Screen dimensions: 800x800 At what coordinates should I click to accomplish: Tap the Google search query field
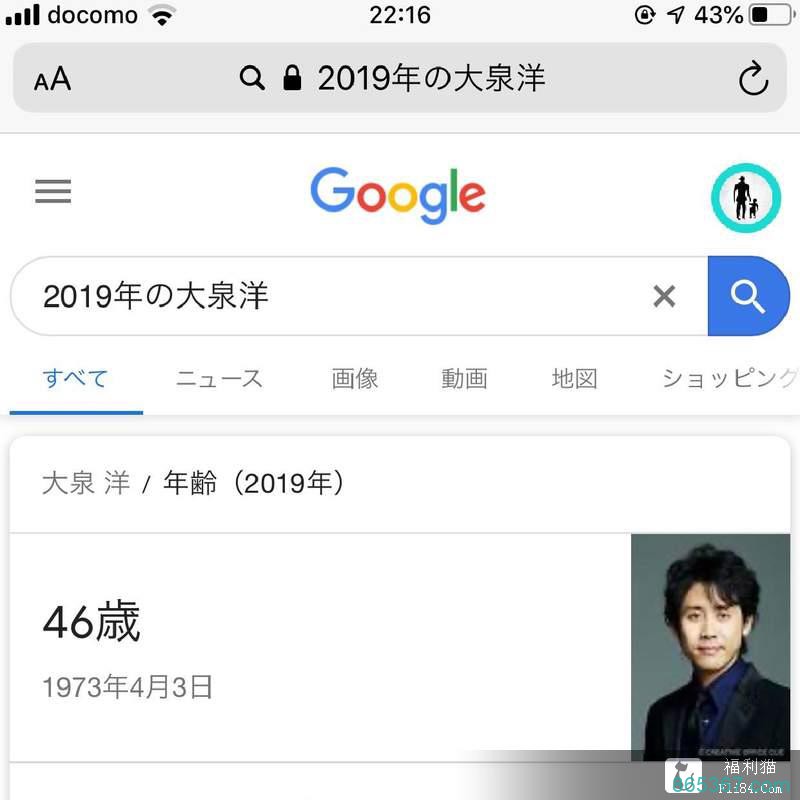(330, 296)
